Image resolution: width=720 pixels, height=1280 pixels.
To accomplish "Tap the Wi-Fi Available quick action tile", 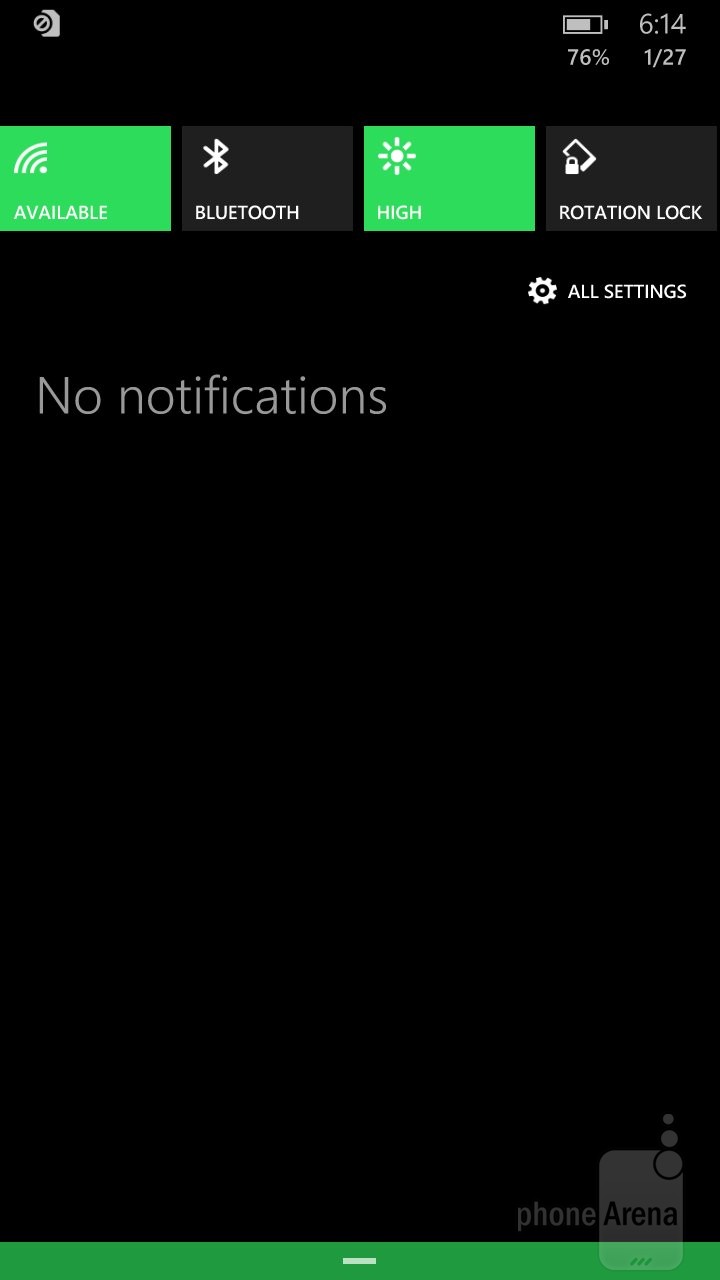I will [85, 178].
